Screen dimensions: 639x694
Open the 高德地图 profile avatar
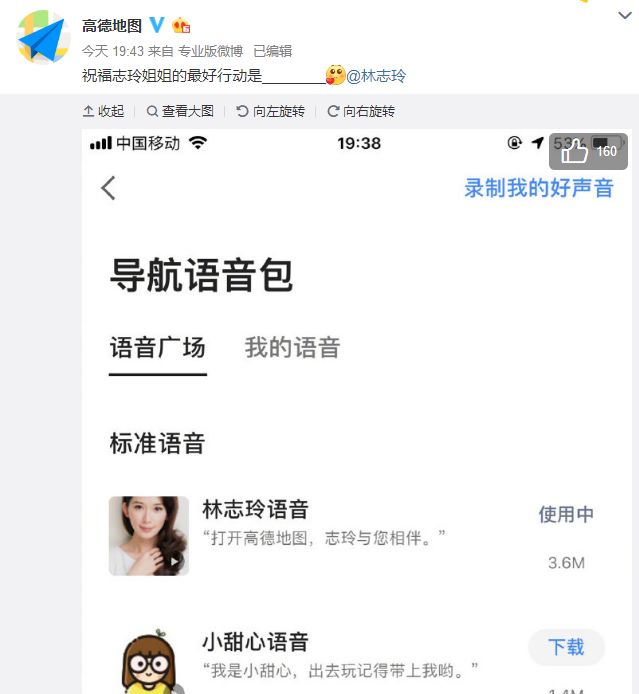coord(43,38)
